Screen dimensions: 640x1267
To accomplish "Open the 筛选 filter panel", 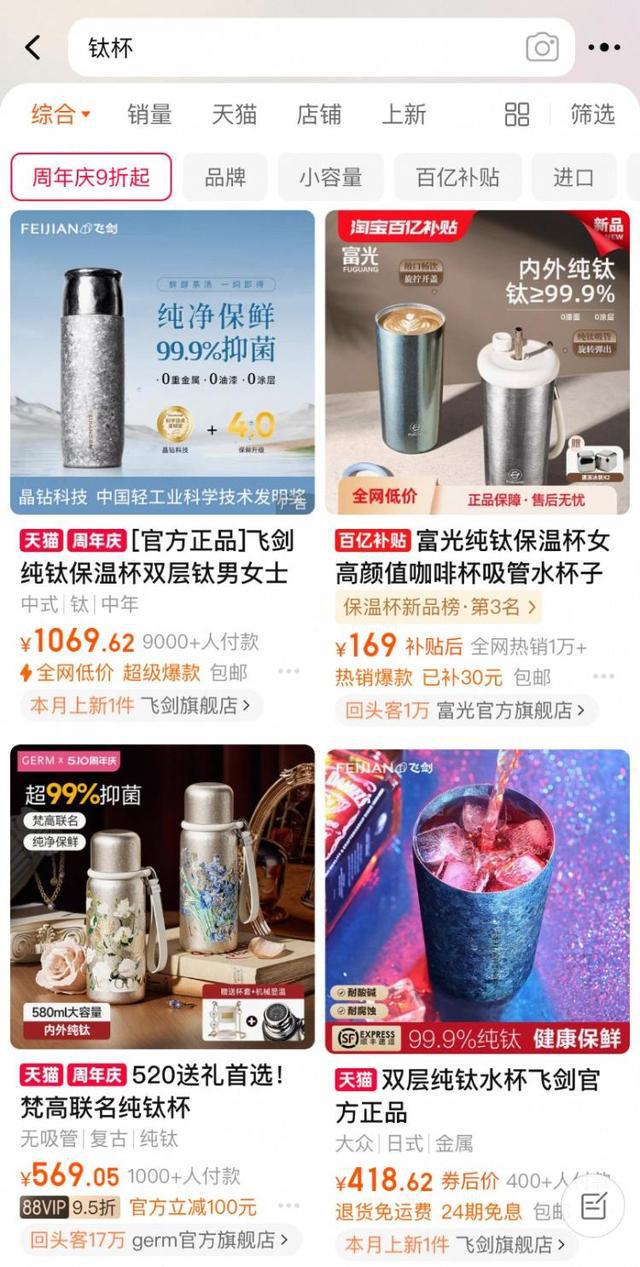I will tap(592, 114).
